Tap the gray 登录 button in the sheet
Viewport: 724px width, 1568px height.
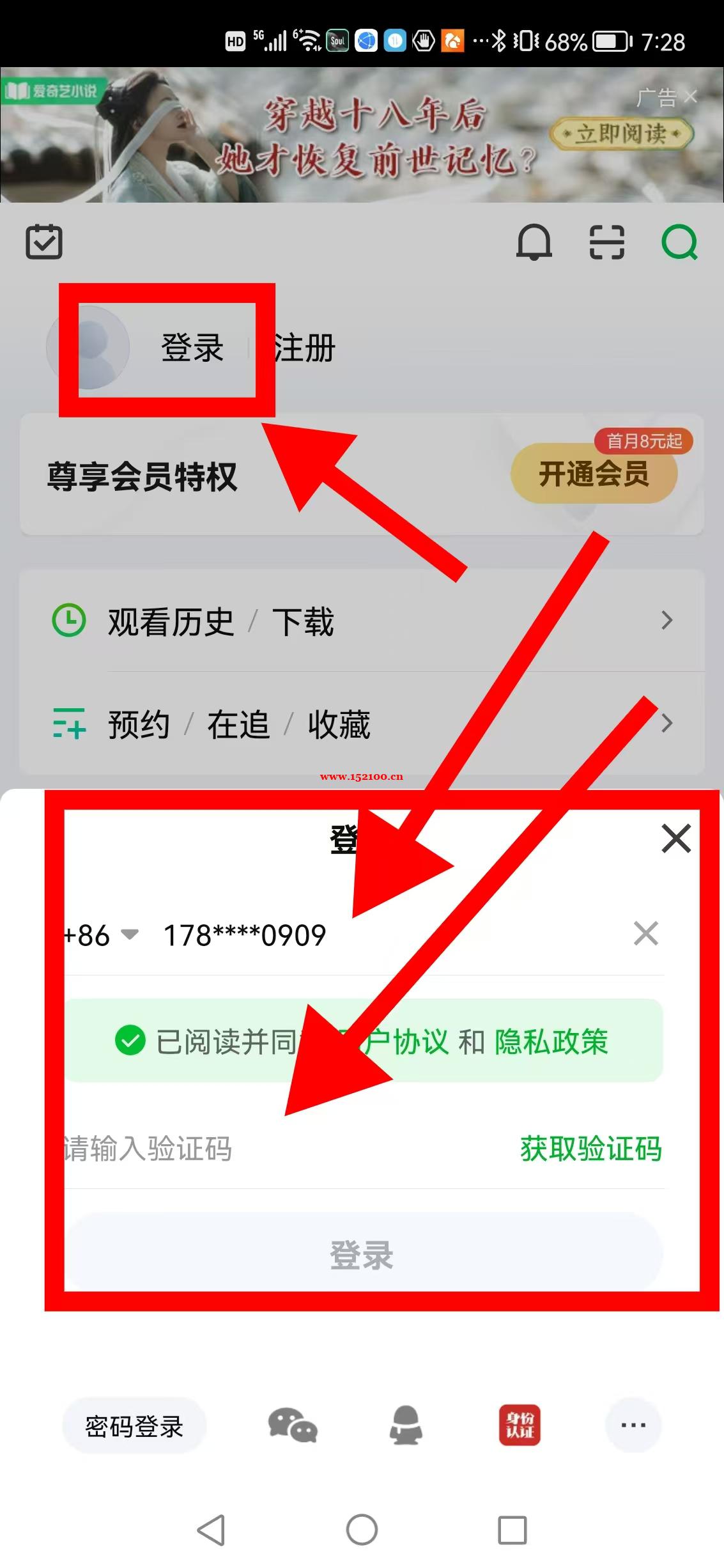(x=363, y=1254)
